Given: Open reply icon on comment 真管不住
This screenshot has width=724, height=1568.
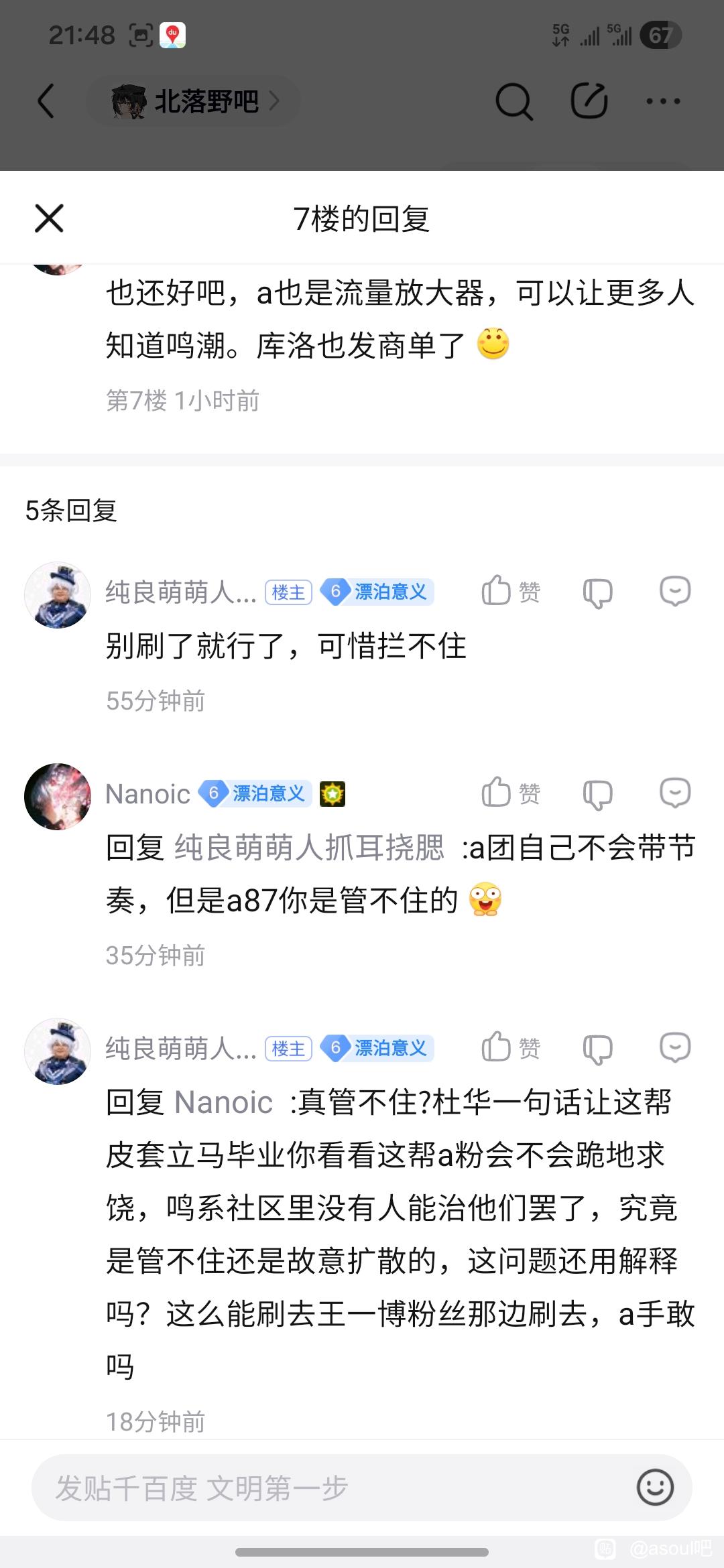Looking at the screenshot, I should pos(674,1047).
